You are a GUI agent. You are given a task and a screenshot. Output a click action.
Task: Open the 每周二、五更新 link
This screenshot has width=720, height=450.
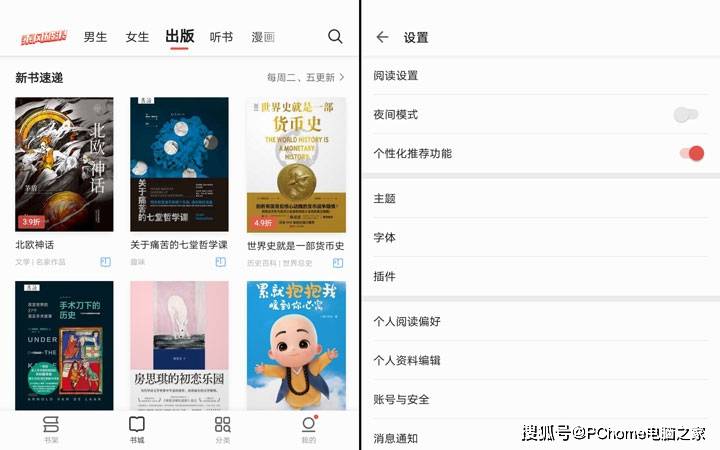[x=305, y=77]
